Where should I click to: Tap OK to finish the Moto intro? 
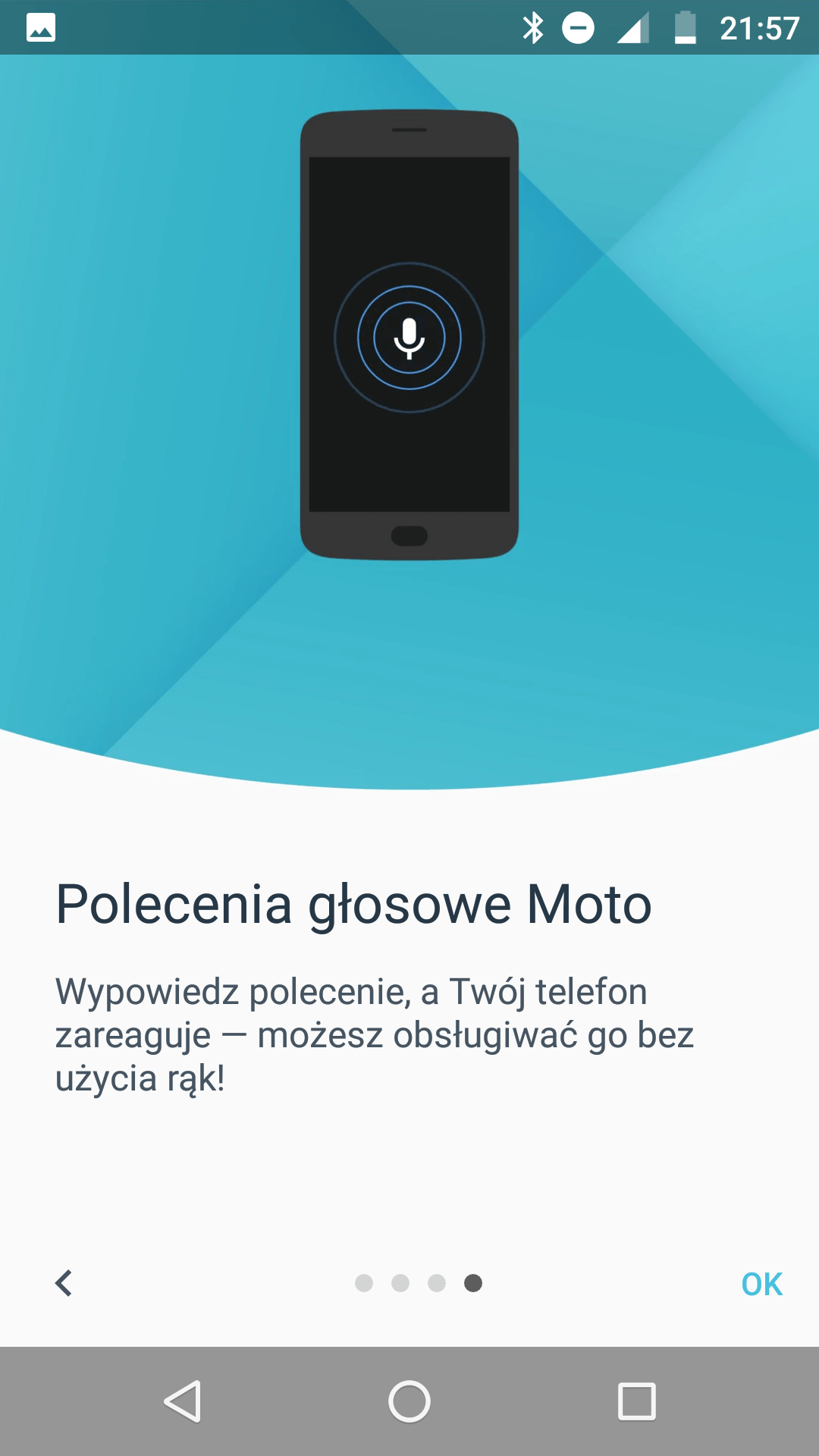(761, 1284)
